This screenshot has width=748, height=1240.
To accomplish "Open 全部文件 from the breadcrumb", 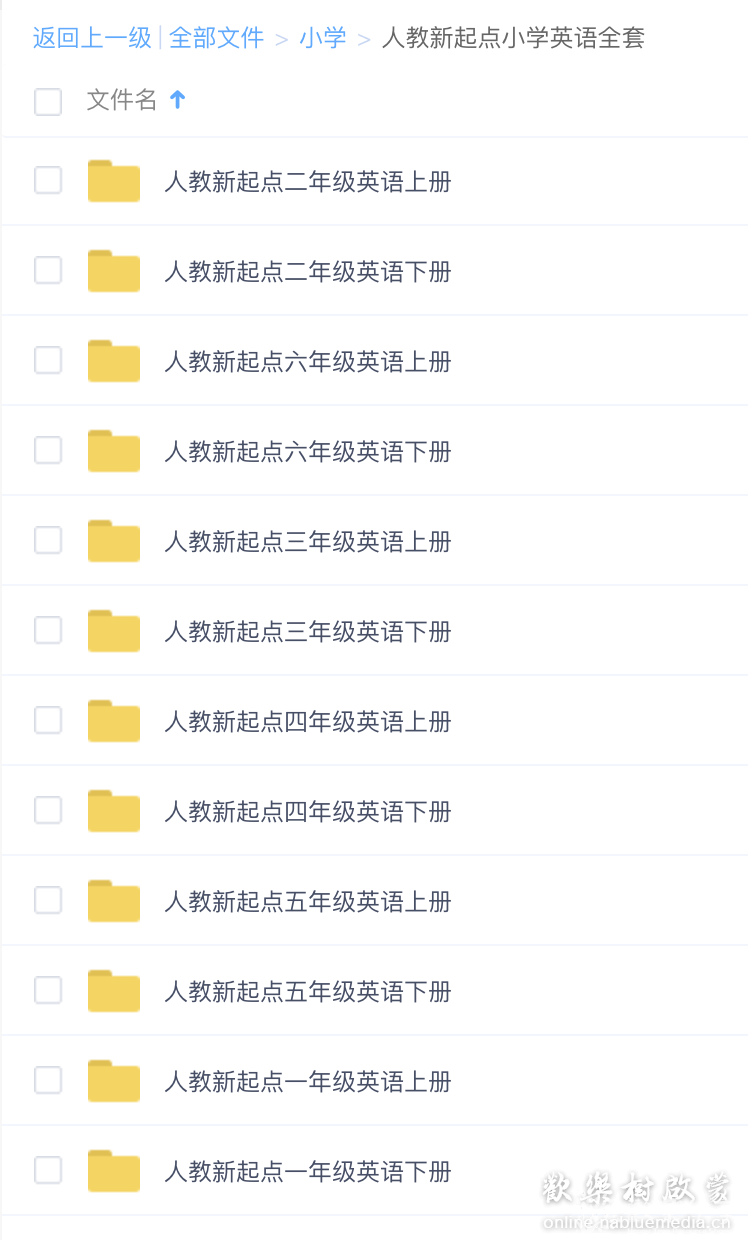I will [216, 39].
